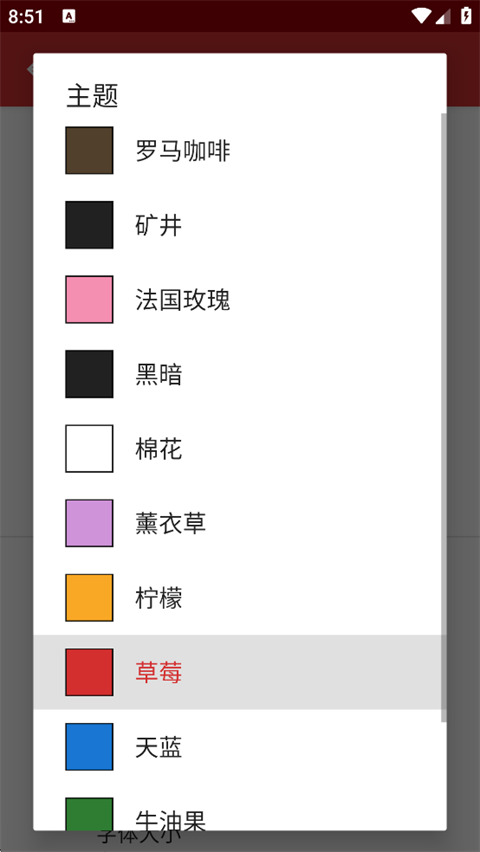Choose the 矿井 theme
Image resolution: width=480 pixels, height=852 pixels.
click(x=240, y=225)
